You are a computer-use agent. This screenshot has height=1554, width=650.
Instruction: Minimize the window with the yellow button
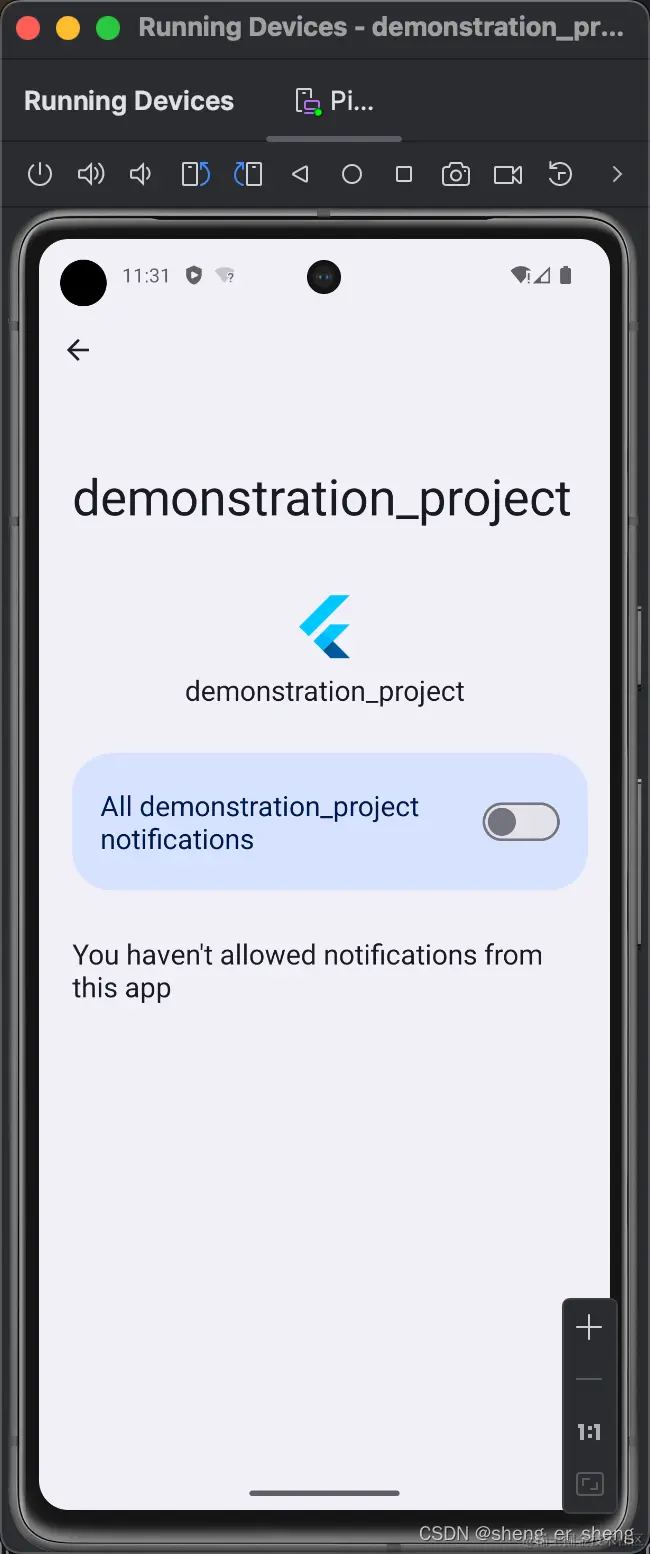pos(68,28)
